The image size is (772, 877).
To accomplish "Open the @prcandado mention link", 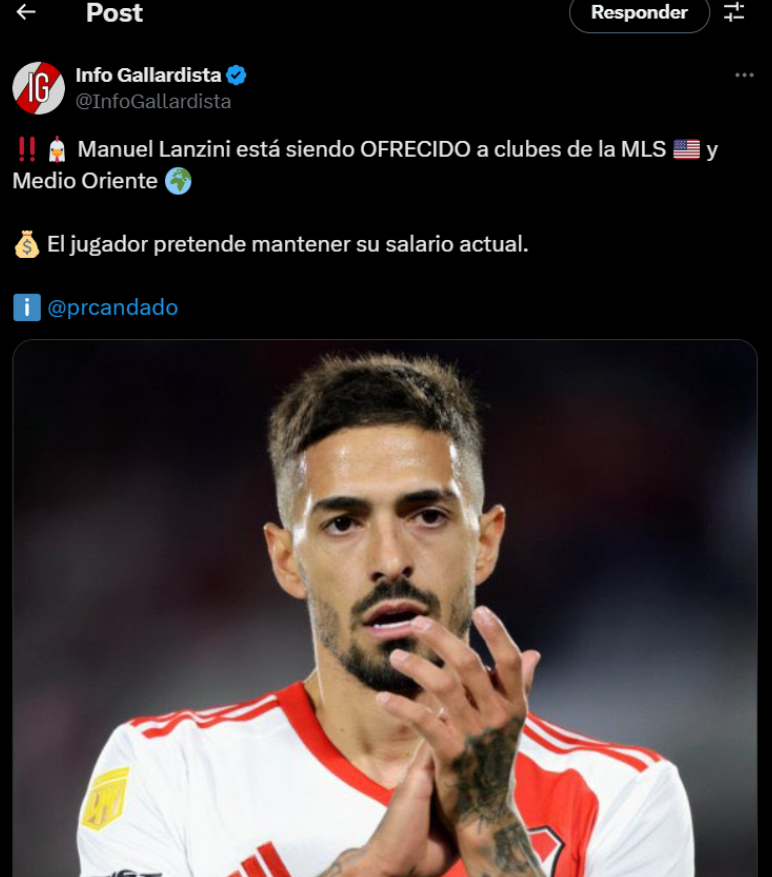I will tap(113, 308).
